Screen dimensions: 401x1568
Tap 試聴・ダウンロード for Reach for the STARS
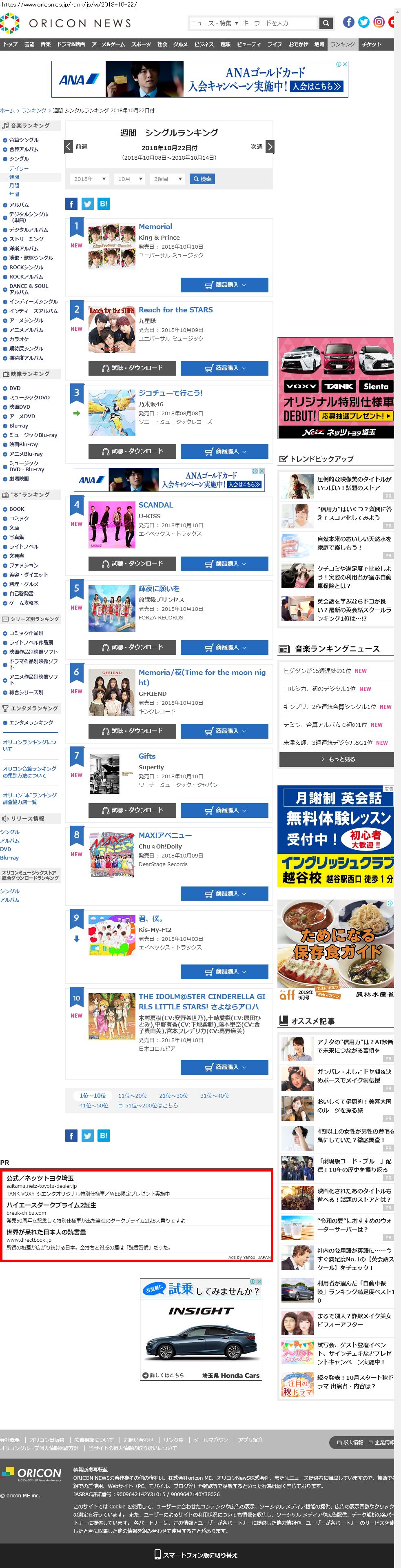[132, 367]
